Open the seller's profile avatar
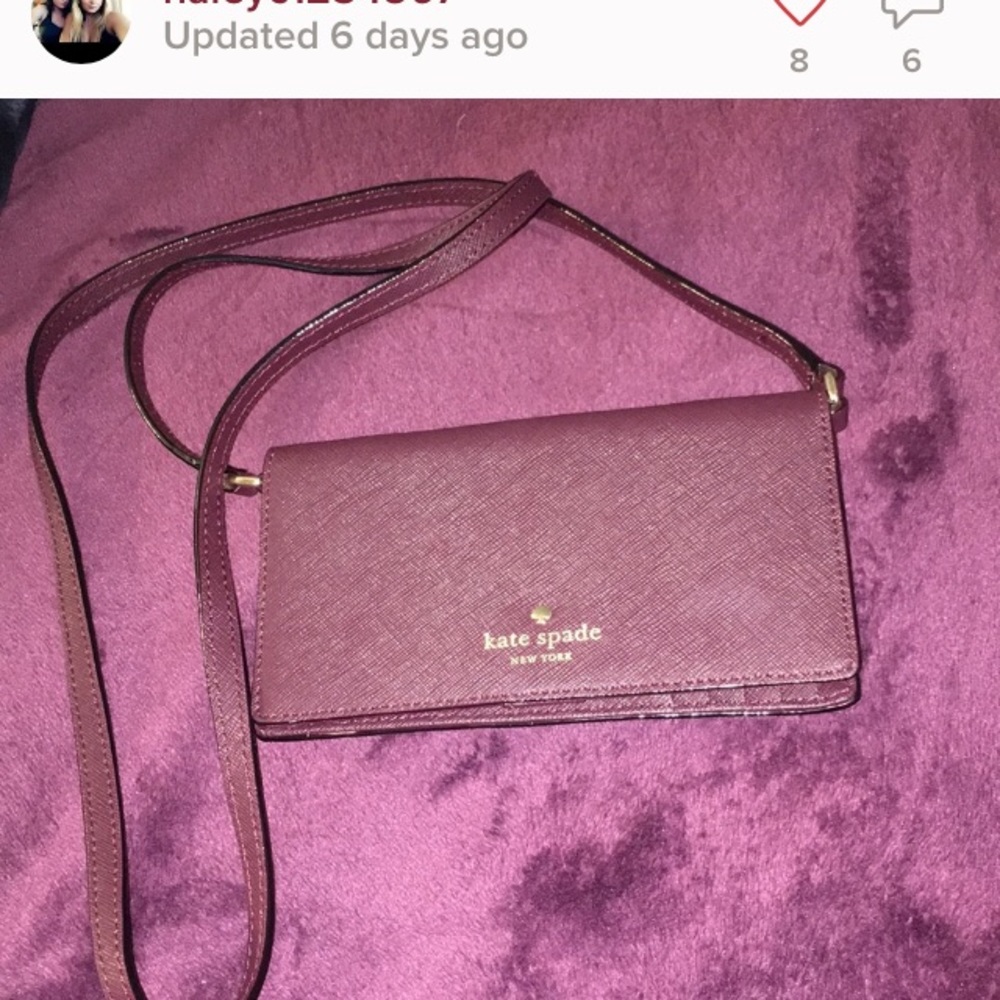1000x1000 pixels. [80, 27]
